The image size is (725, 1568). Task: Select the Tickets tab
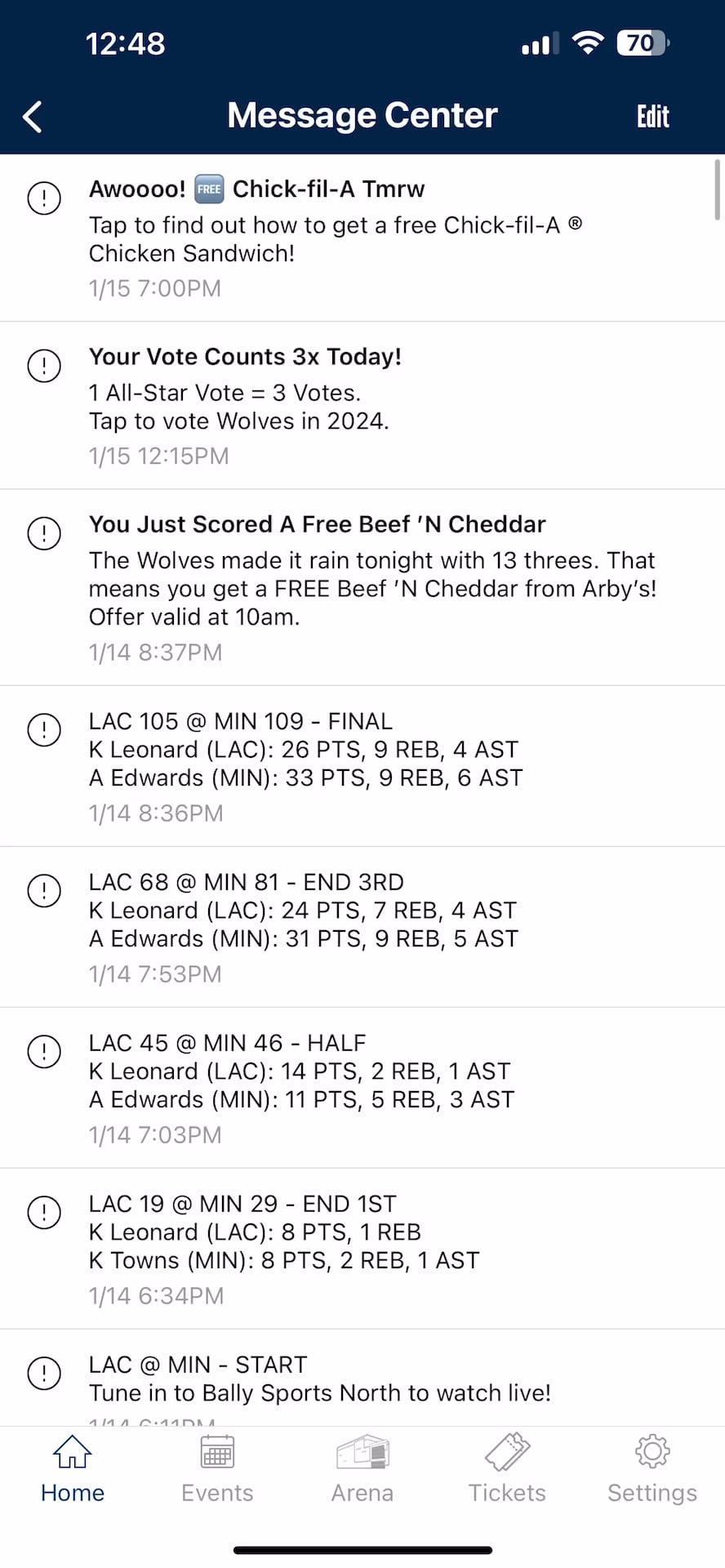(x=507, y=1470)
